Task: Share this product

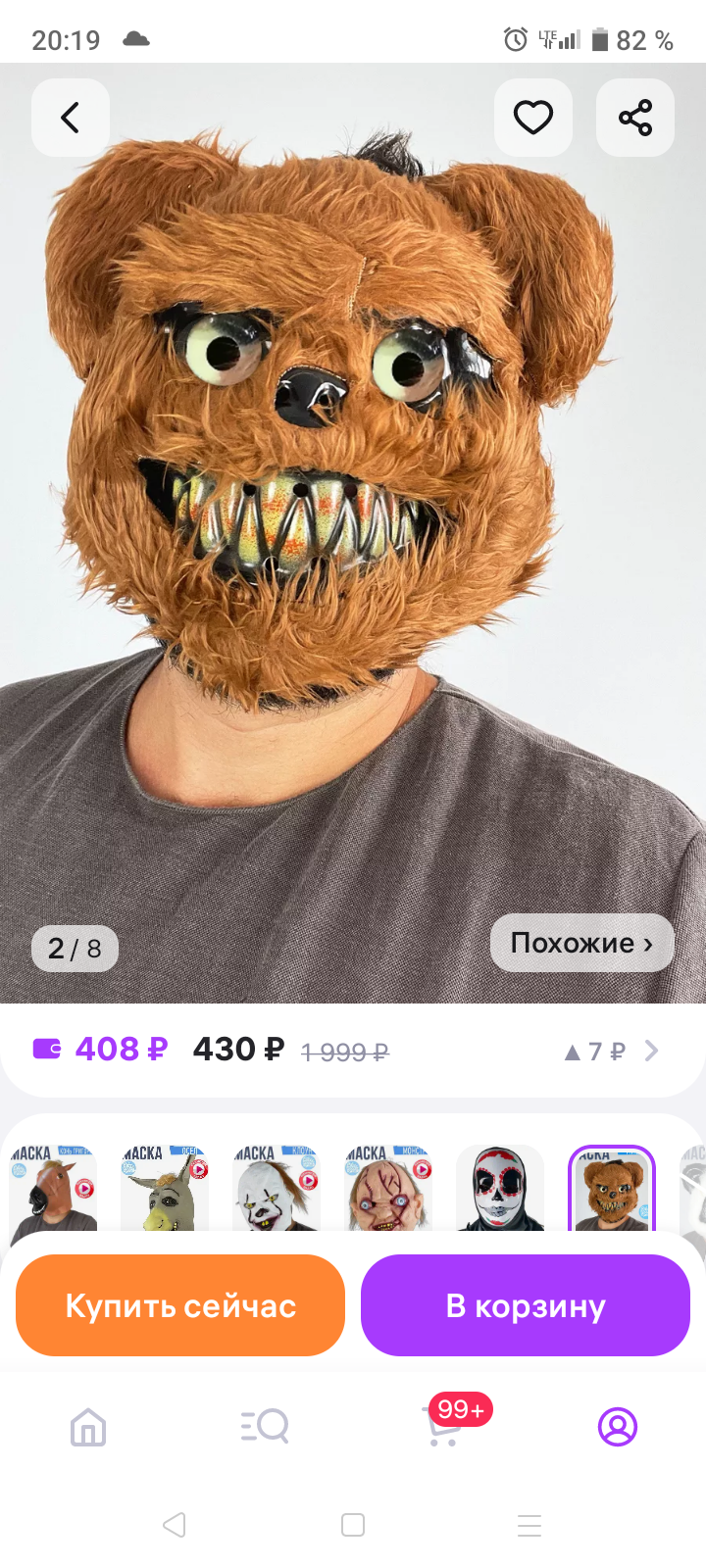Action: click(635, 118)
